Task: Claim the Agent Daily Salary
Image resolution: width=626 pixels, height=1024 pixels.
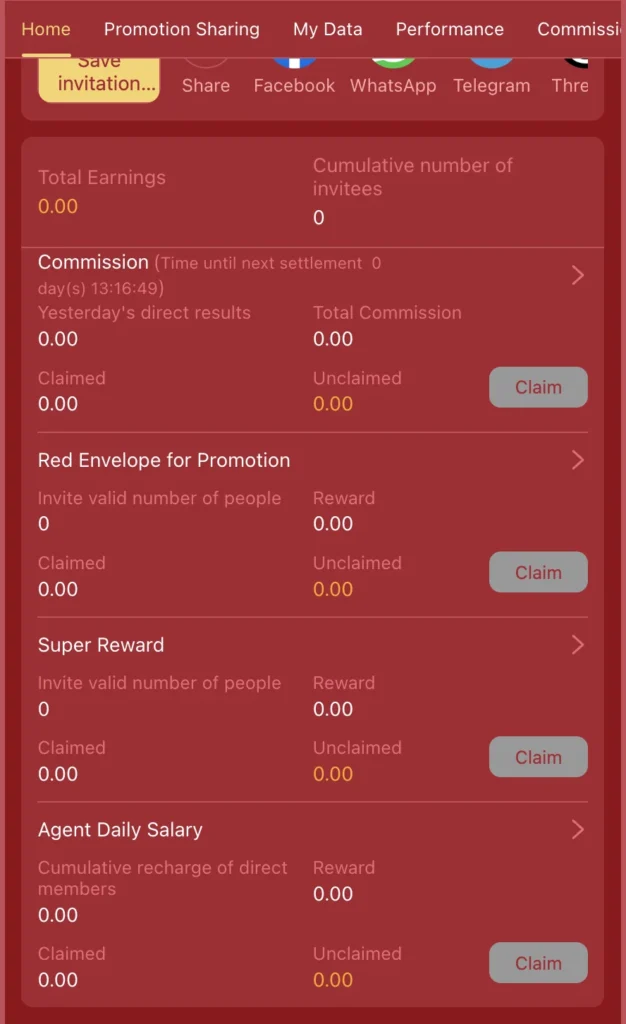Action: (x=538, y=963)
